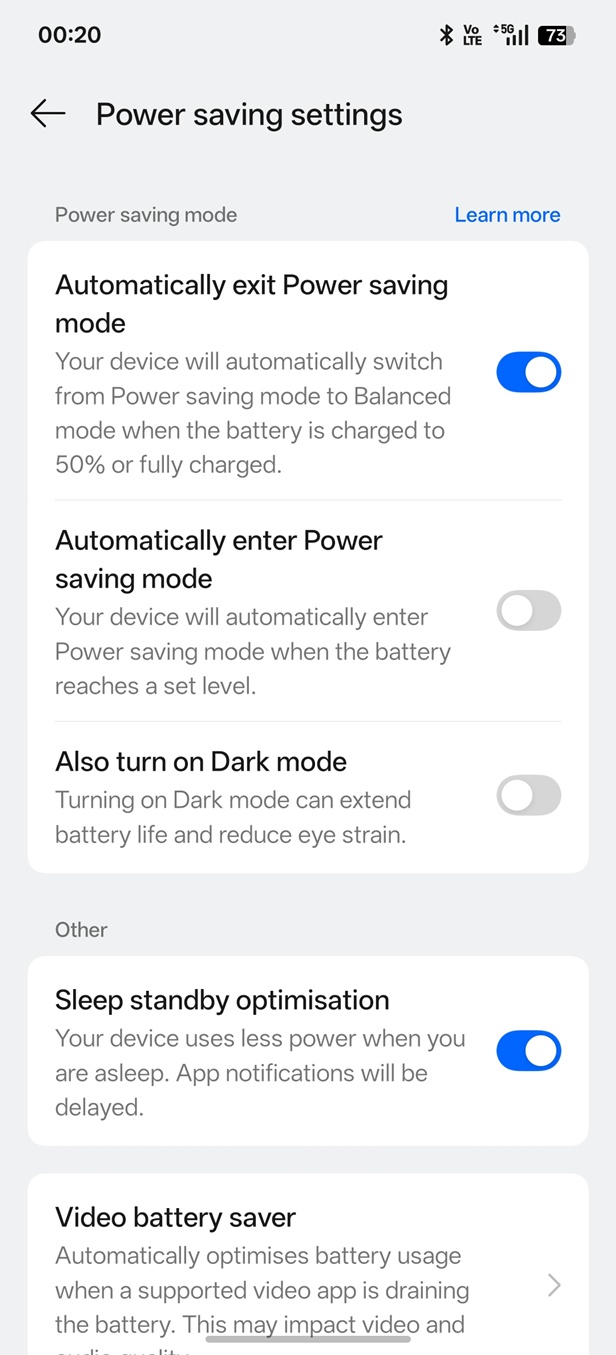Disable Automatically exit Power saving mode
616x1355 pixels.
[528, 372]
